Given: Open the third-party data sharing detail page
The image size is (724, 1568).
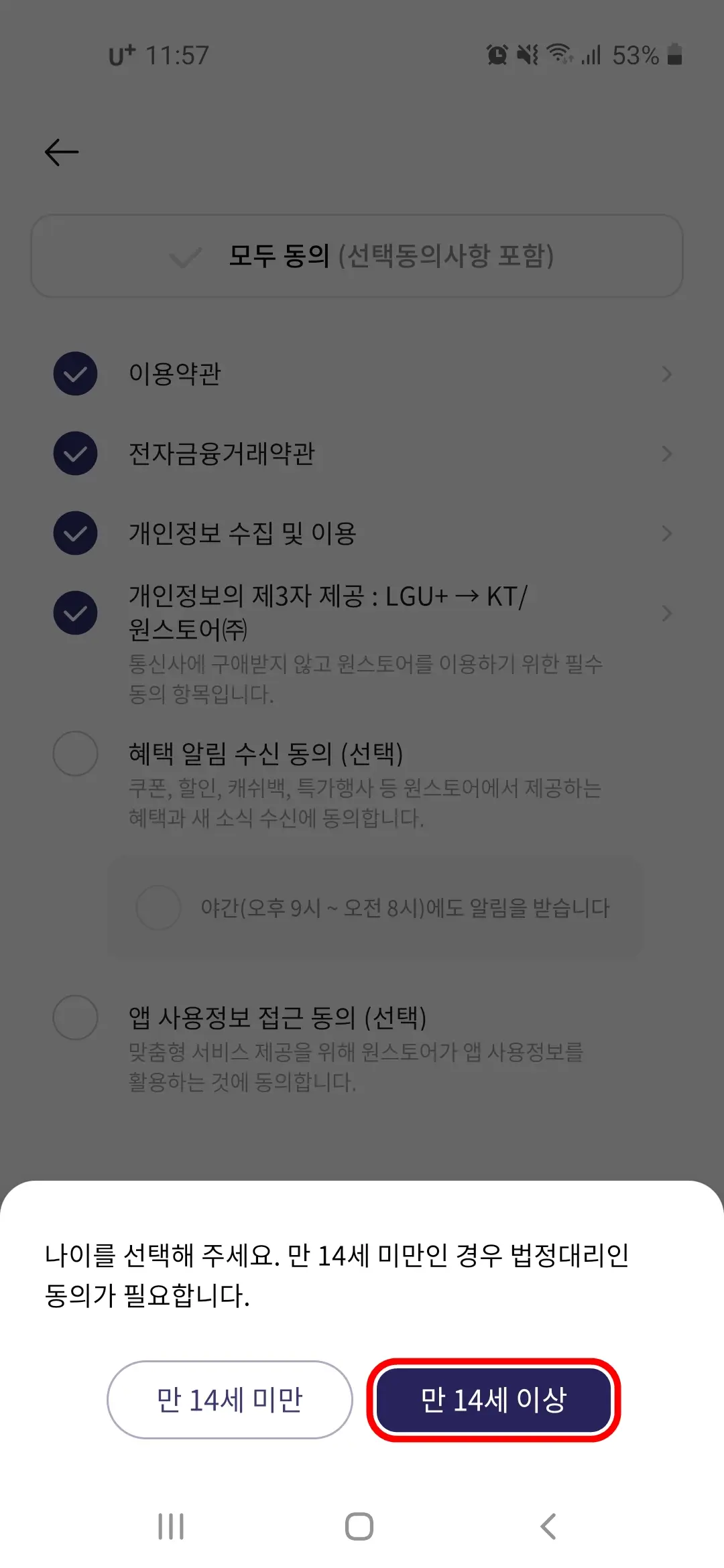Looking at the screenshot, I should click(666, 613).
